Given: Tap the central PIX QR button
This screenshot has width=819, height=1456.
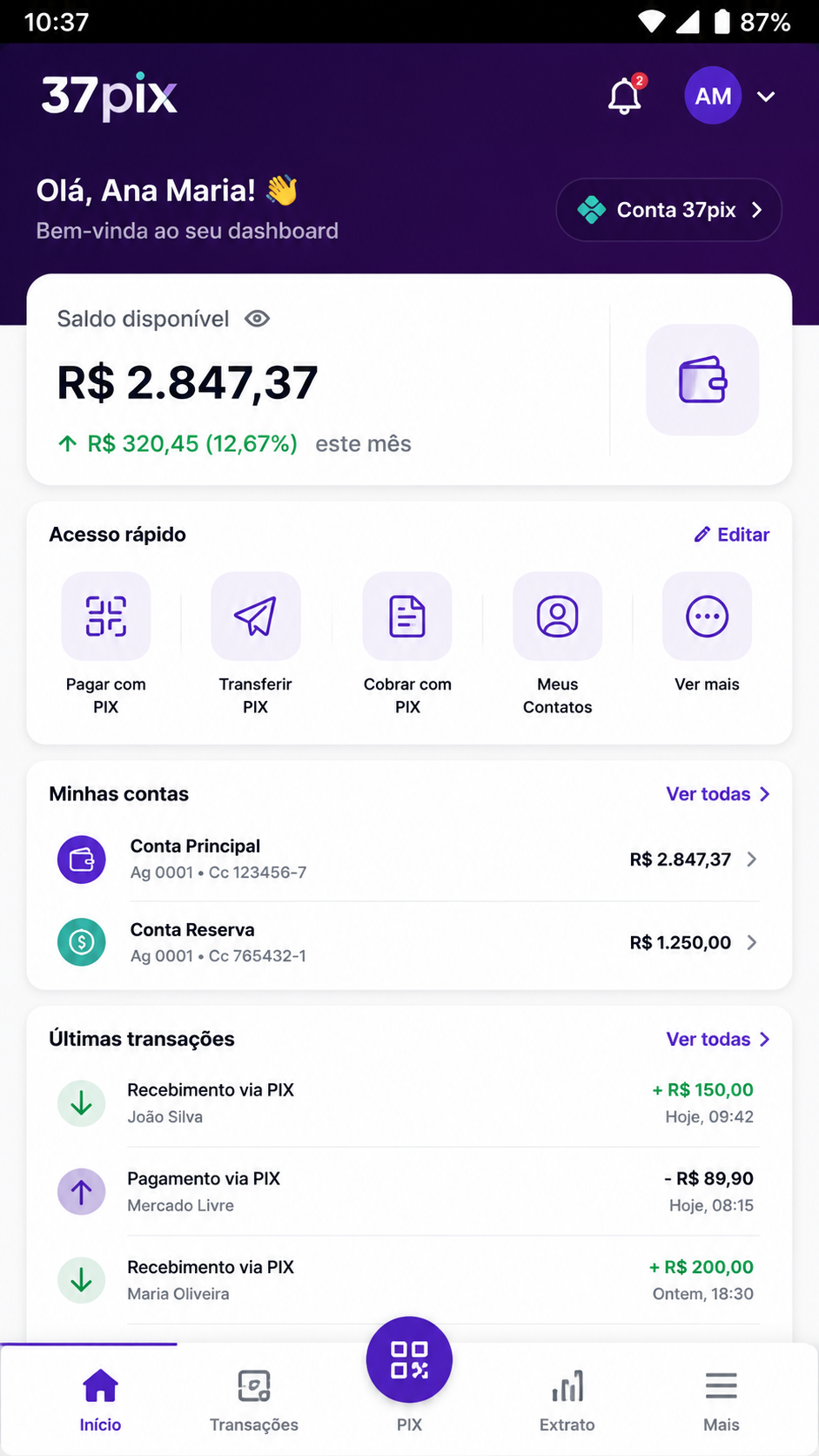Looking at the screenshot, I should [409, 1359].
